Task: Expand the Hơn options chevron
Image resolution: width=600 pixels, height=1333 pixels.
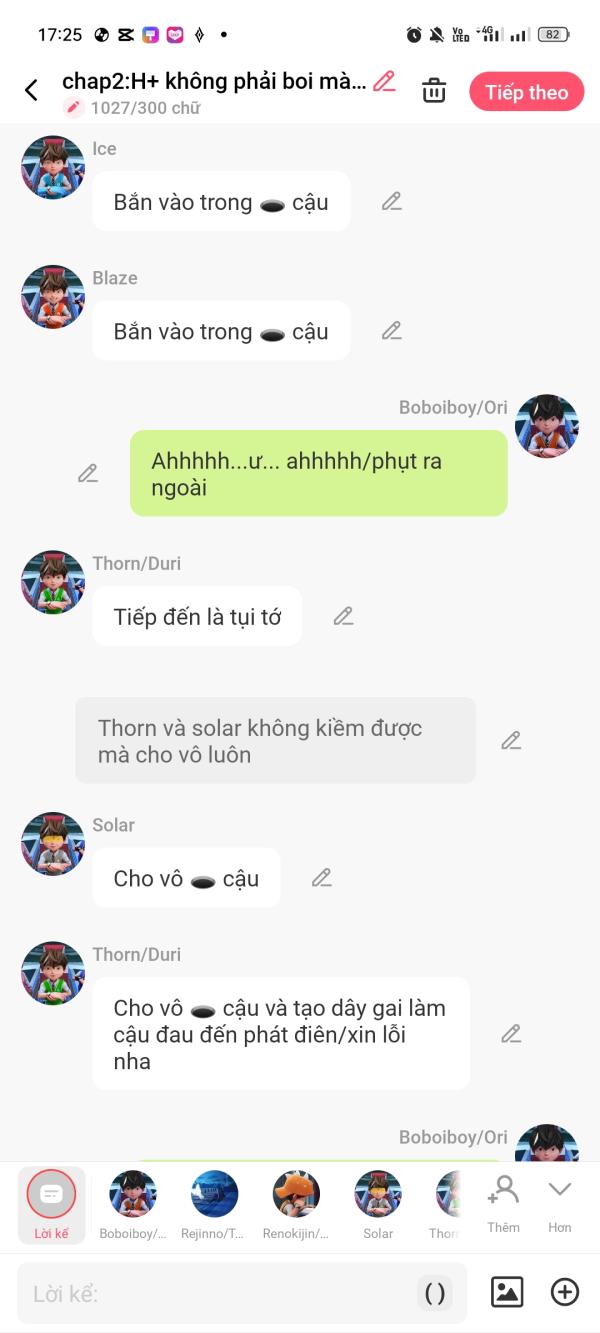Action: (x=559, y=1203)
